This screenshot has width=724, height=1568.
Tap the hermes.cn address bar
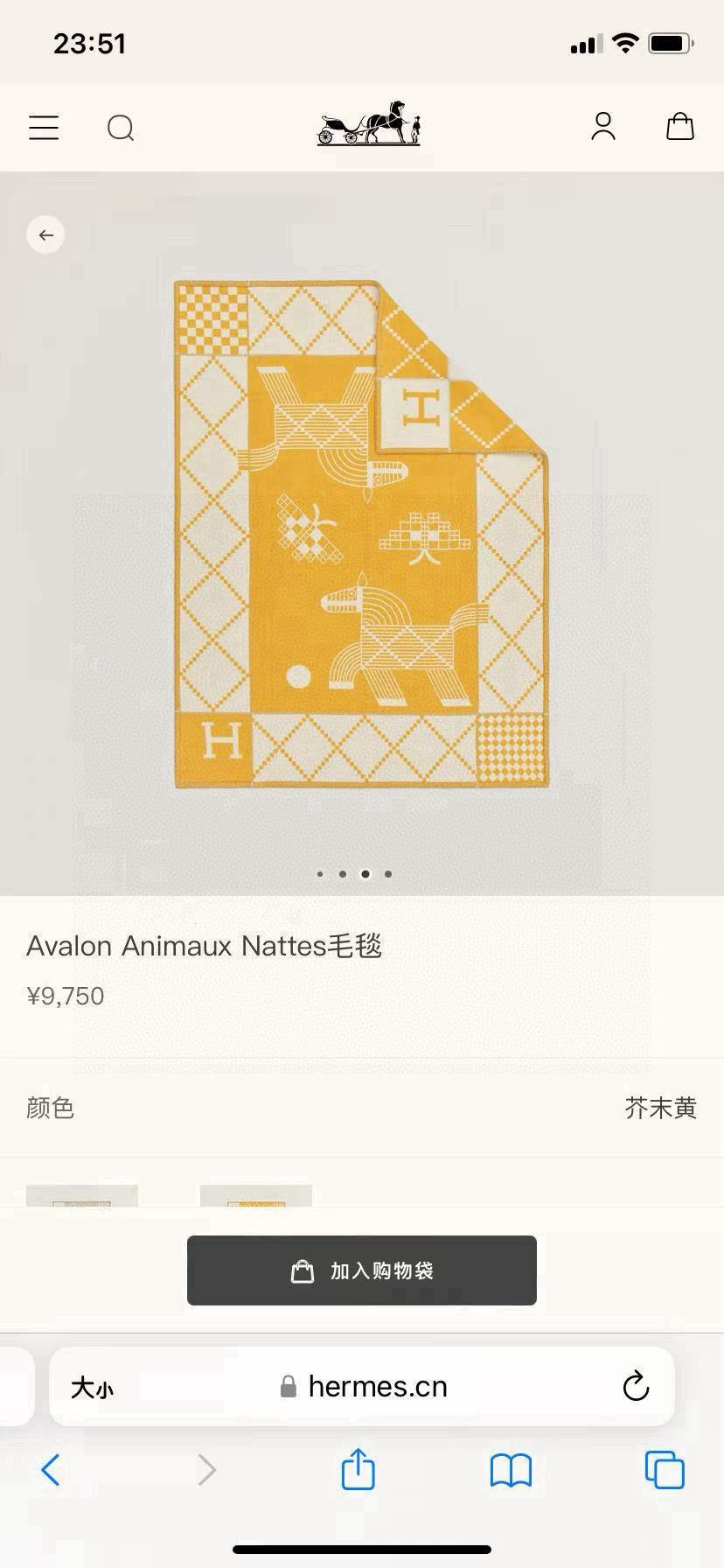click(376, 1387)
